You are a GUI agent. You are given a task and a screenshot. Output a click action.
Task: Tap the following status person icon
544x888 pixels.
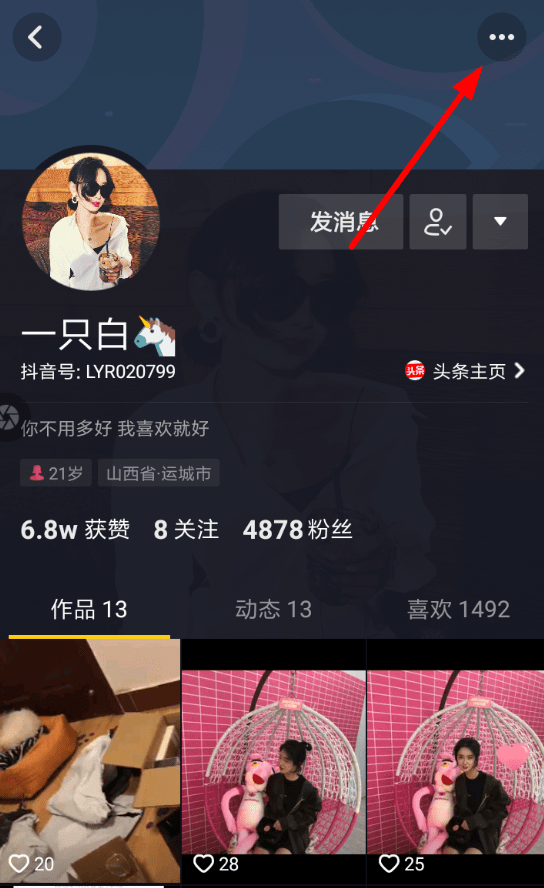coord(438,221)
